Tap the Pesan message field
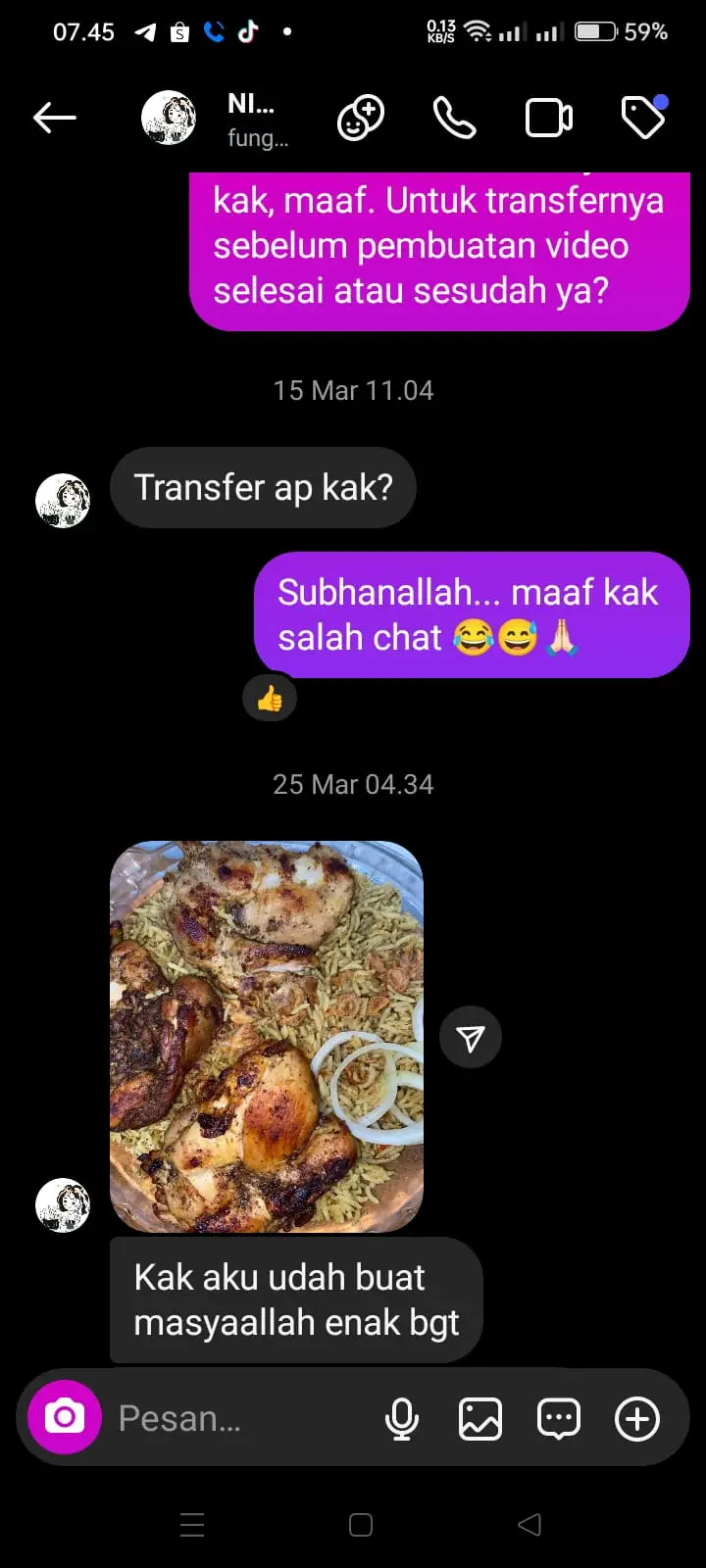This screenshot has width=706, height=1568. click(x=235, y=1418)
